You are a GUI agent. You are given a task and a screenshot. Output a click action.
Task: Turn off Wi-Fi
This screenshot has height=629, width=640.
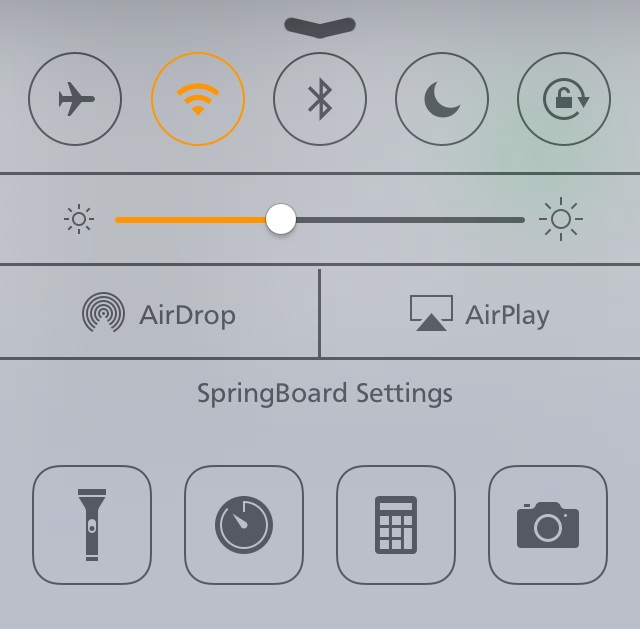coord(197,99)
